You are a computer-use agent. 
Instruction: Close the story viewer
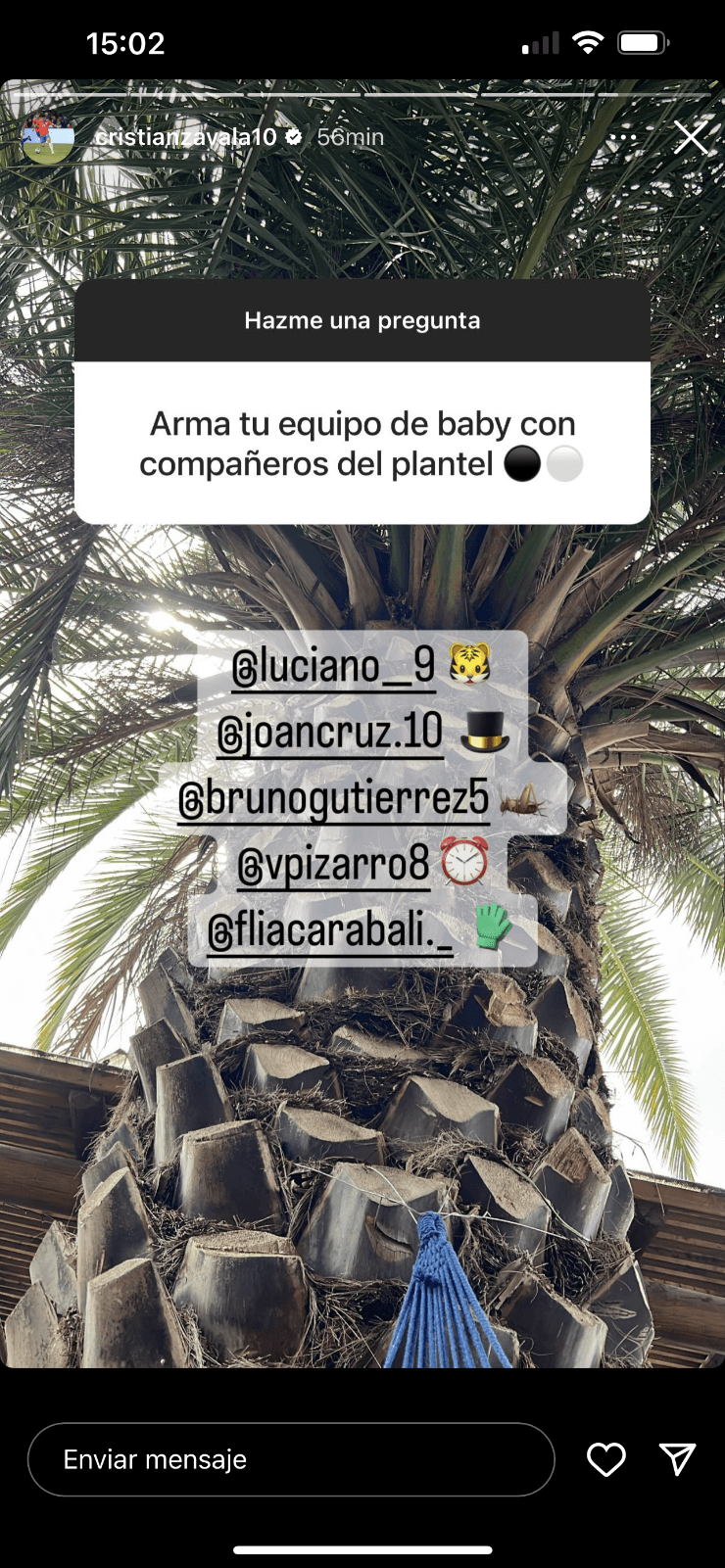tap(691, 138)
